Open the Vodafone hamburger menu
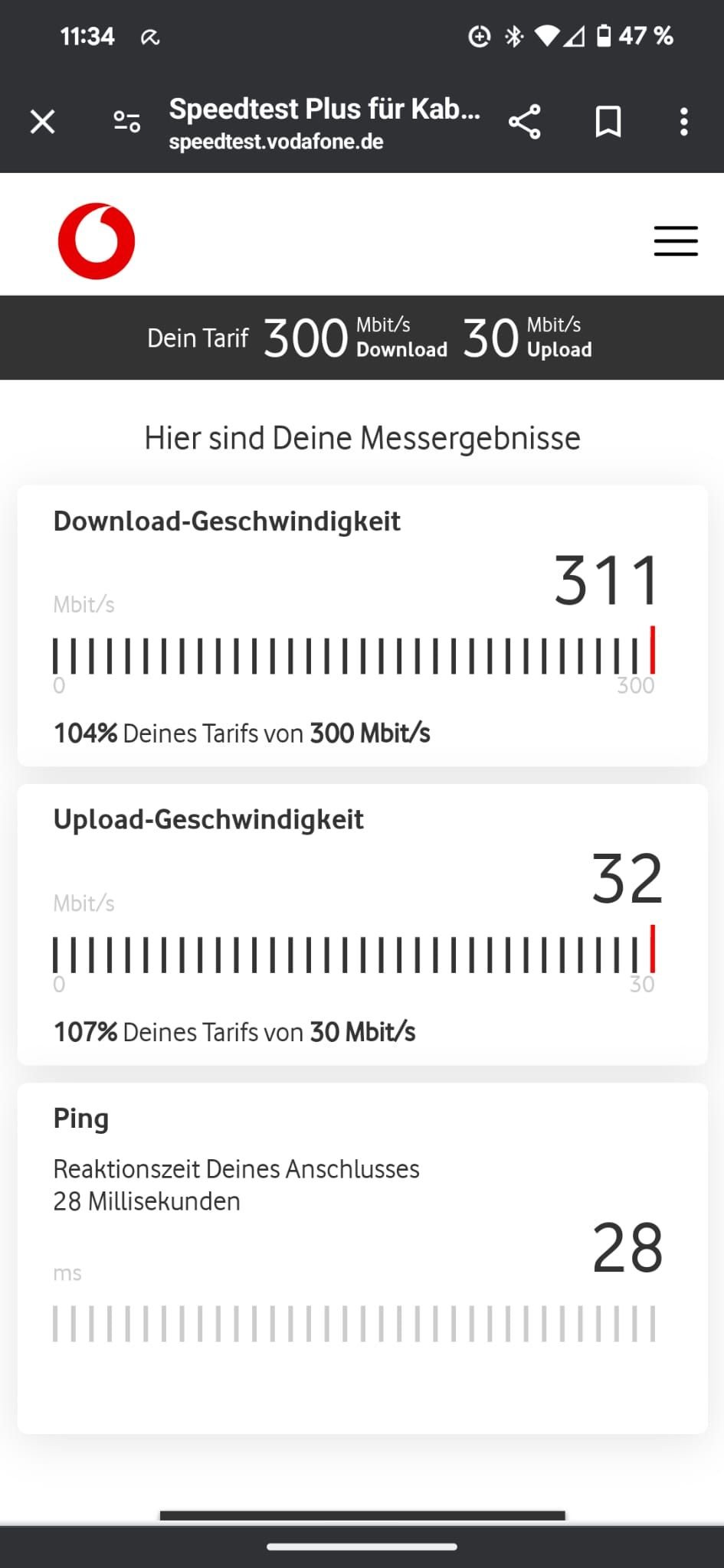 click(676, 241)
